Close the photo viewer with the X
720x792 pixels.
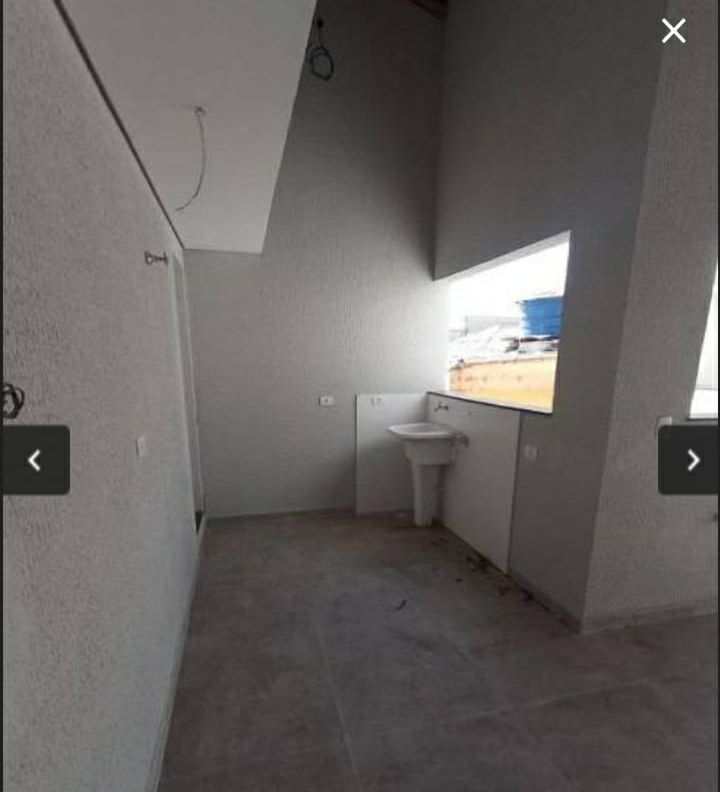click(673, 30)
